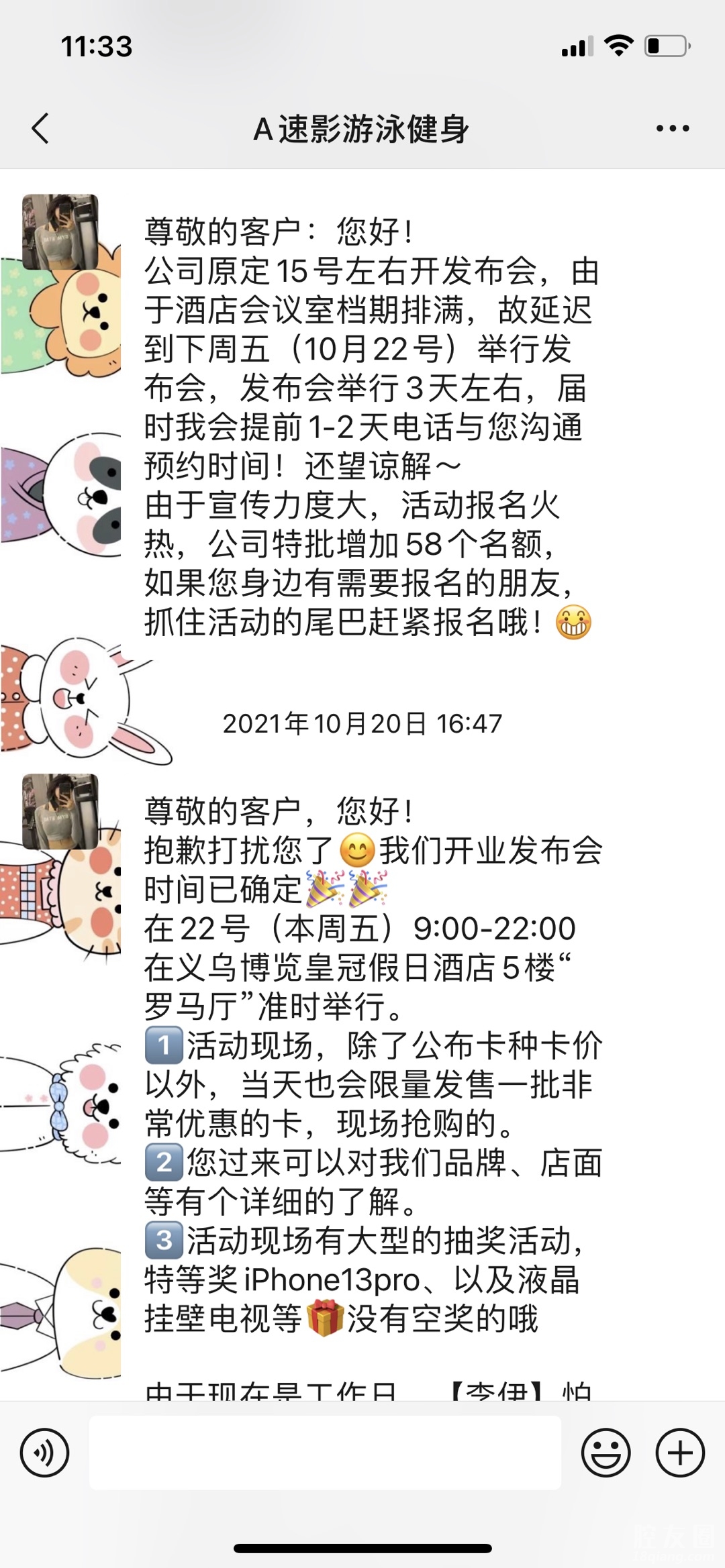
Task: Open the chat options menu
Action: [673, 128]
